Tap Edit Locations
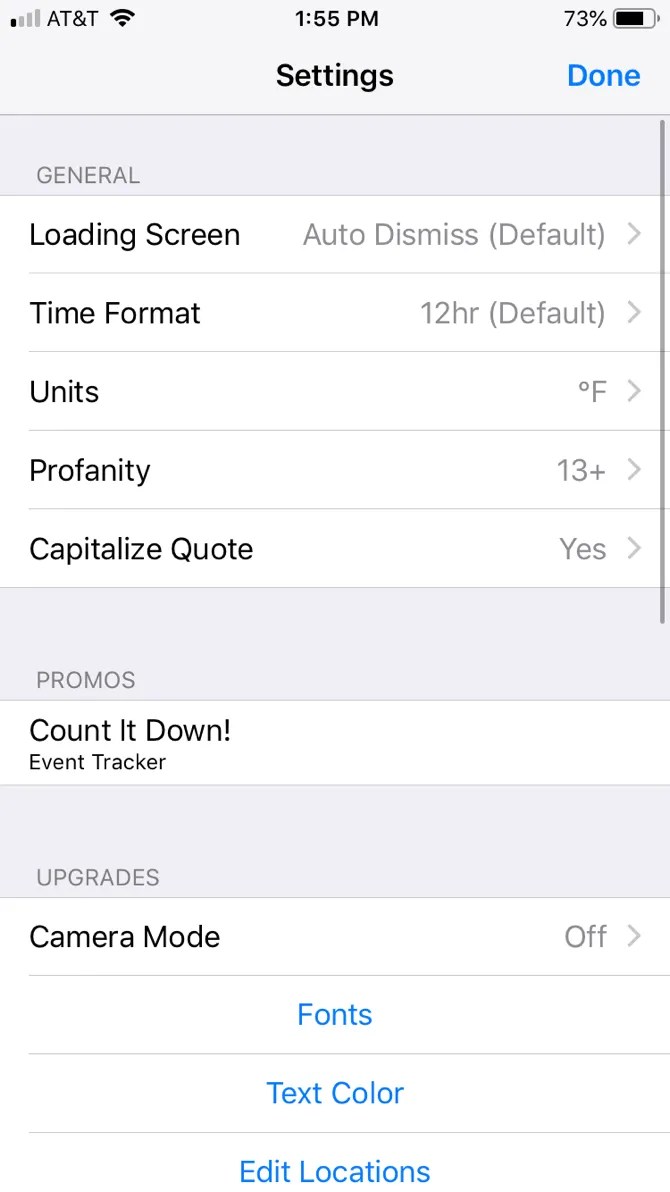Screen dimensions: 670x1192 pyautogui.click(x=335, y=1170)
